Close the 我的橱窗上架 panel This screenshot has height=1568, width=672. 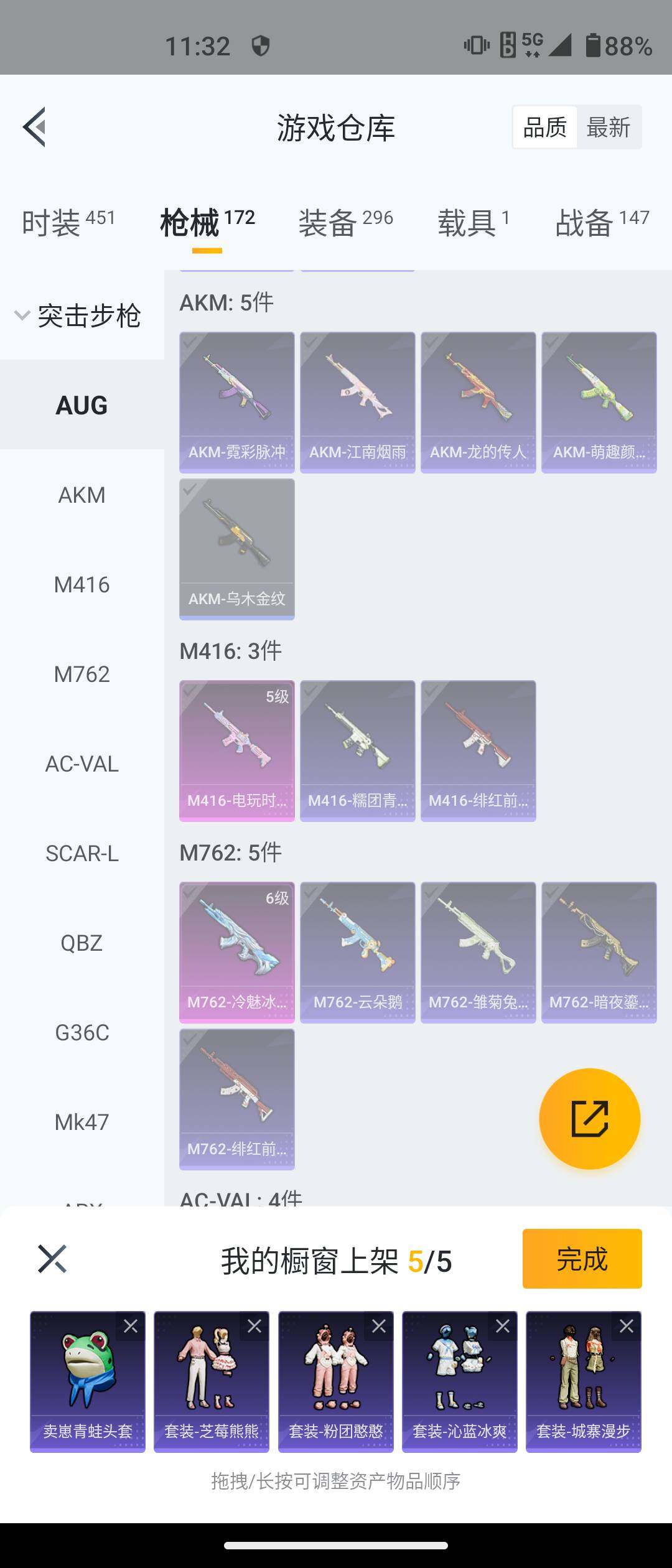[x=52, y=1259]
